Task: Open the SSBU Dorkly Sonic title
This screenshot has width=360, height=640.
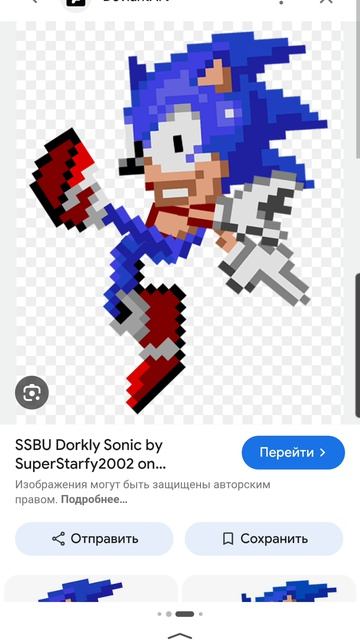Action: pos(91,454)
